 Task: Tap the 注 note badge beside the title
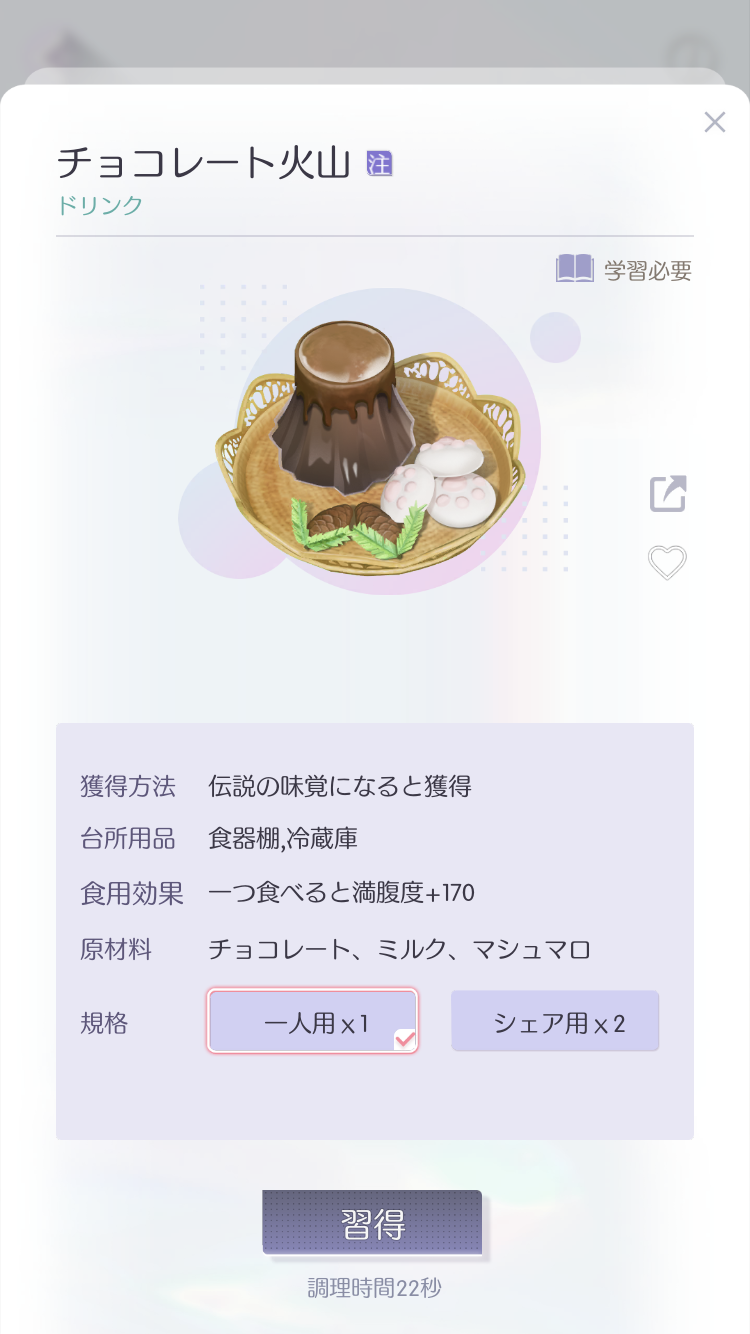379,163
